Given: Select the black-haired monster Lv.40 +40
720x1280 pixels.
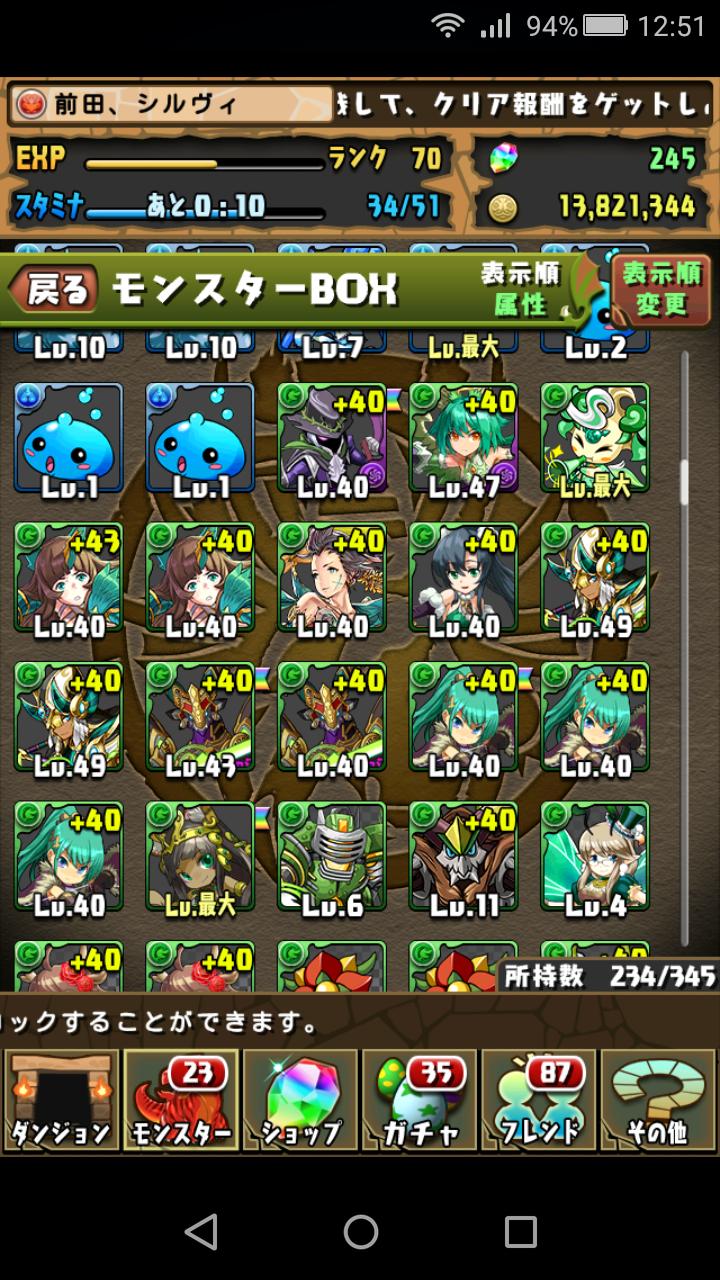Looking at the screenshot, I should tap(464, 580).
